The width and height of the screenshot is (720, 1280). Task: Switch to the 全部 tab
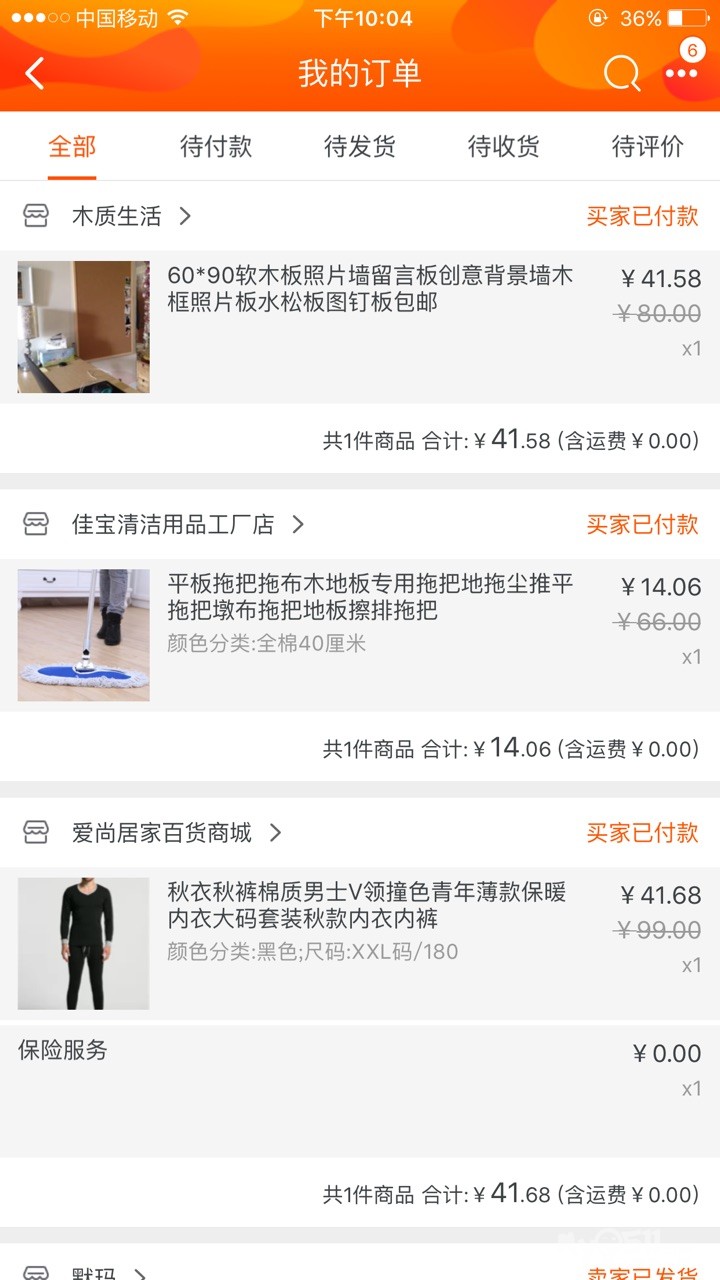tap(72, 147)
